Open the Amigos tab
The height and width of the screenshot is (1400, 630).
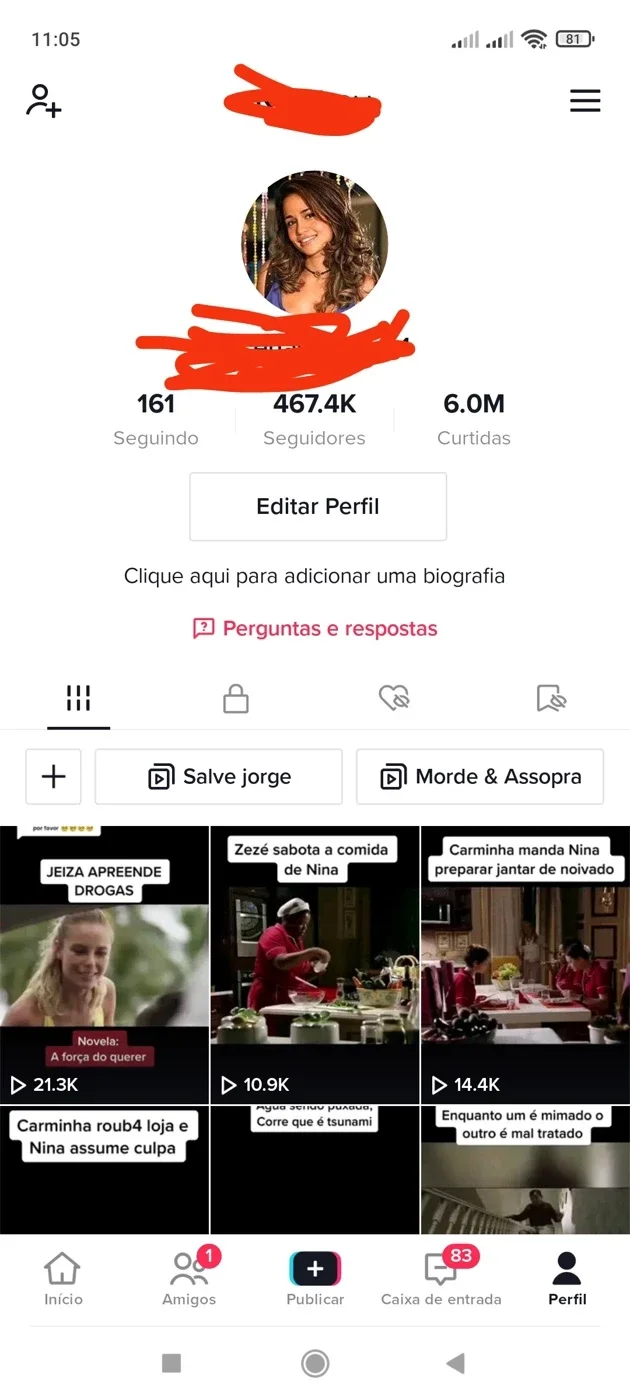189,1279
